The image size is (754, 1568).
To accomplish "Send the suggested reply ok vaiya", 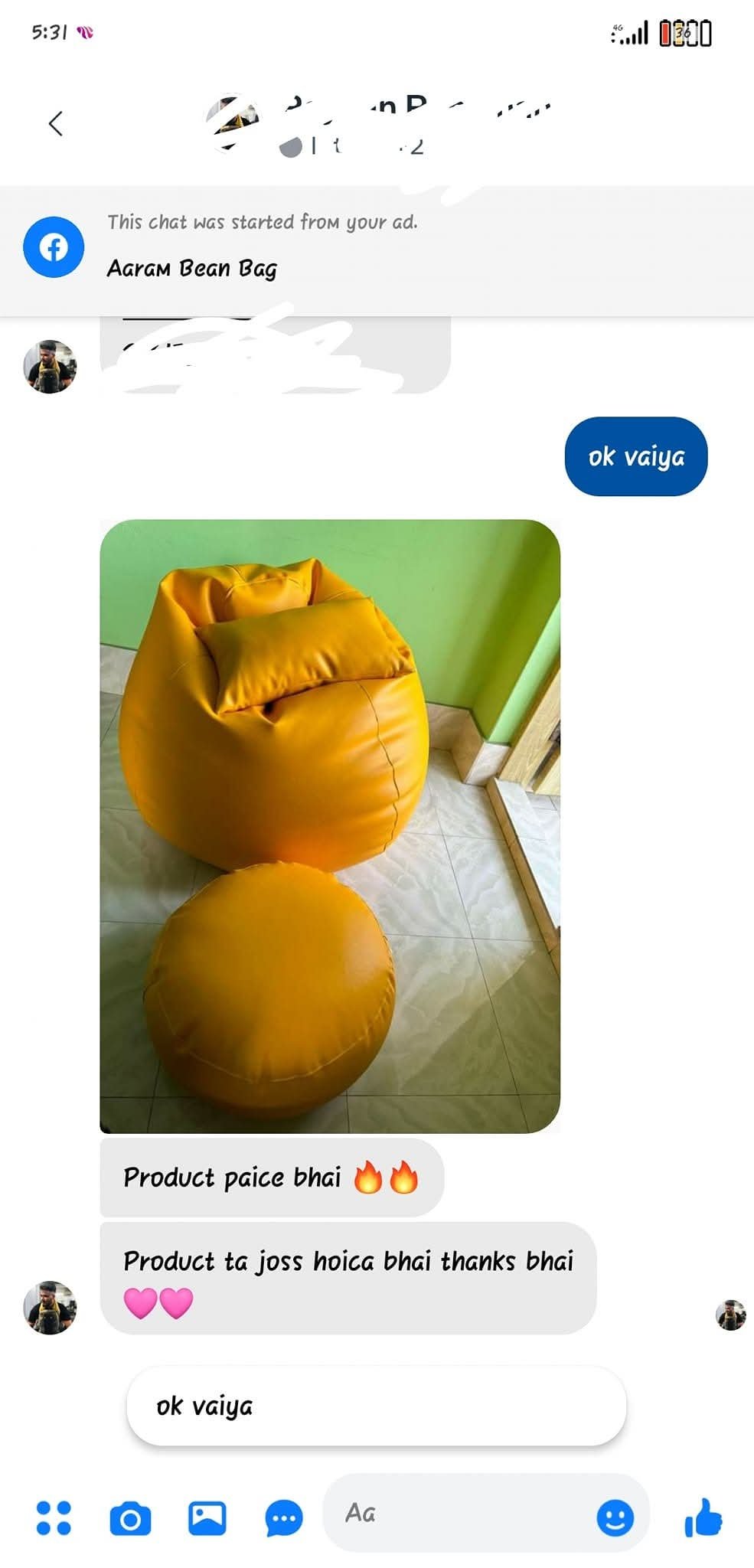I will [376, 1406].
